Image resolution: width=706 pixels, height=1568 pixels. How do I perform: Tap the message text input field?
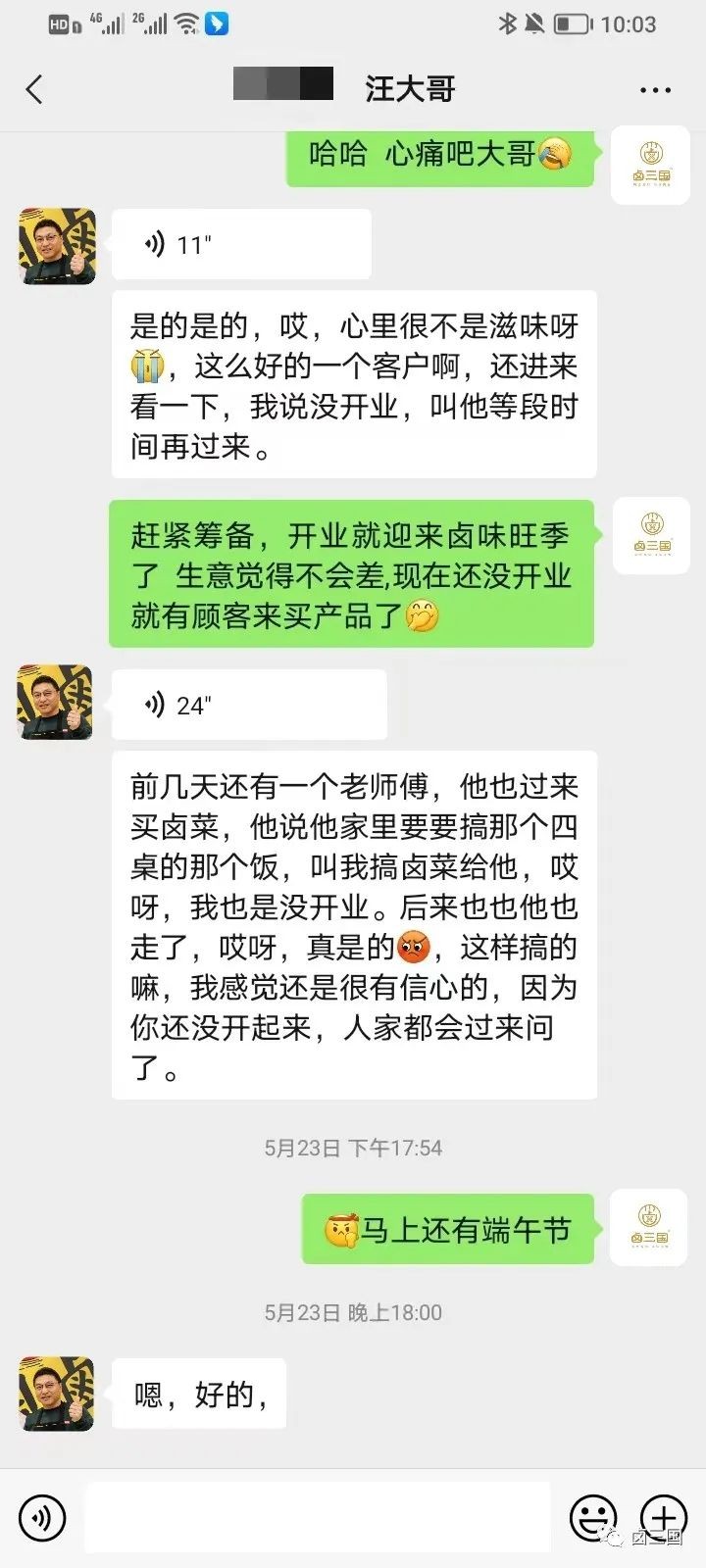click(314, 1517)
